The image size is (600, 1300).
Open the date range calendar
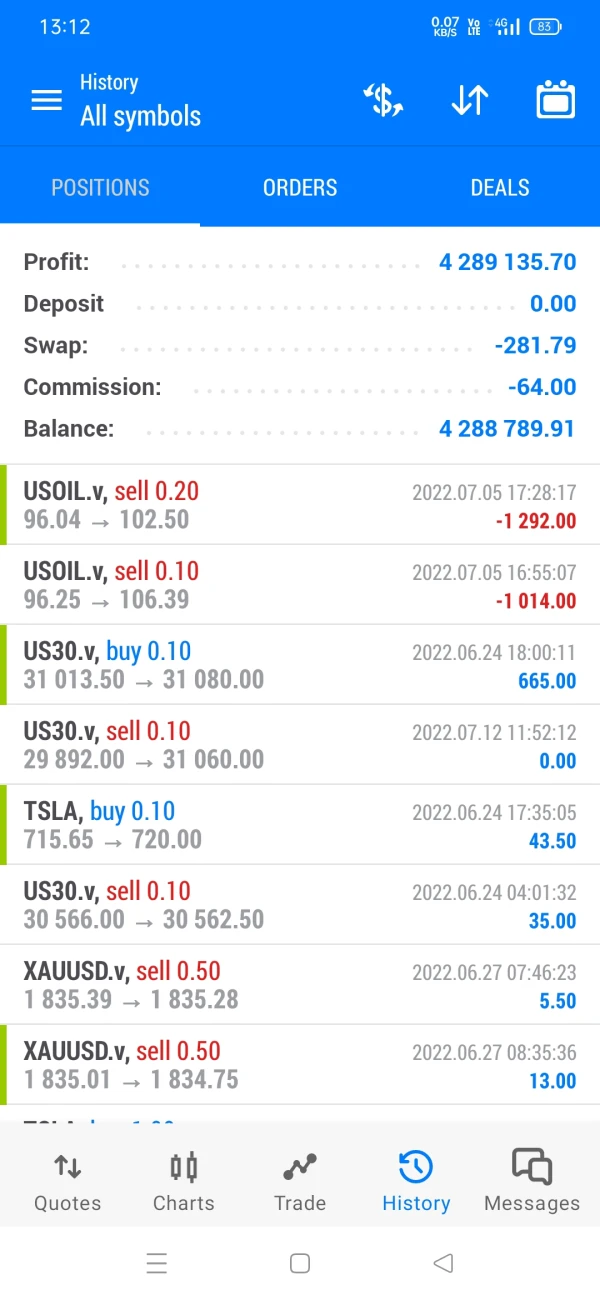555,100
